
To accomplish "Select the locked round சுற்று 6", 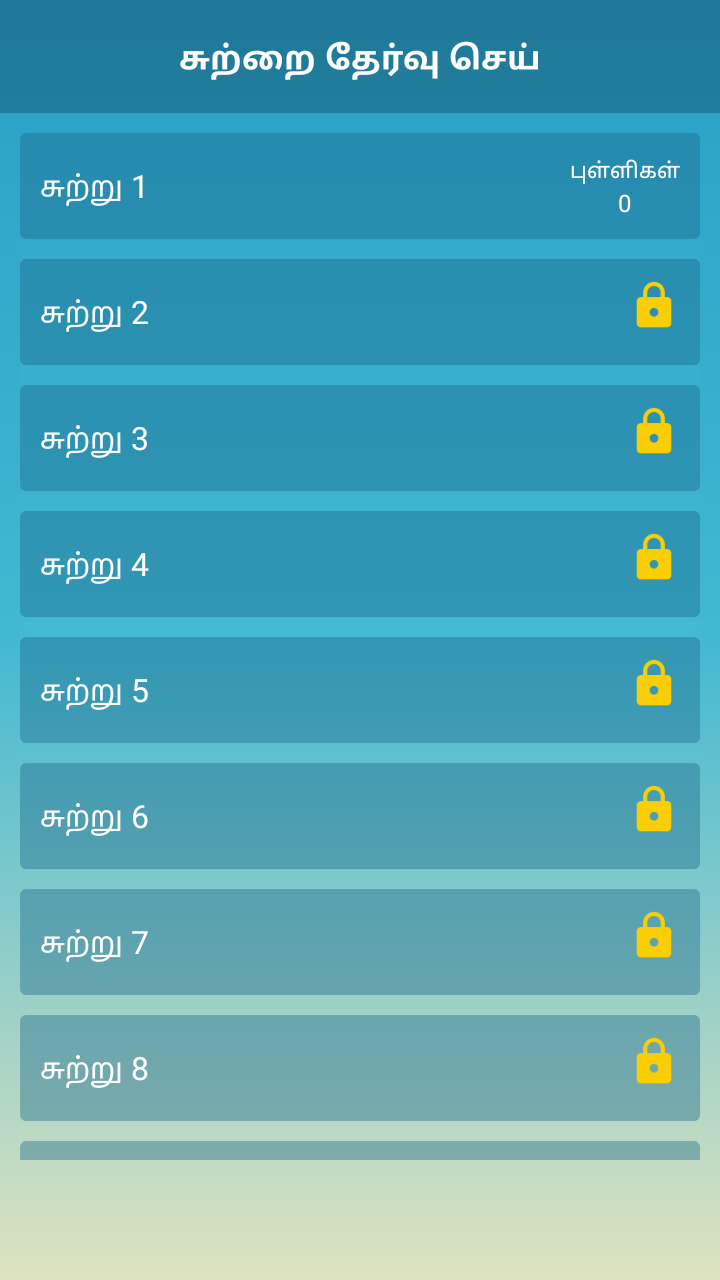I will coord(360,816).
